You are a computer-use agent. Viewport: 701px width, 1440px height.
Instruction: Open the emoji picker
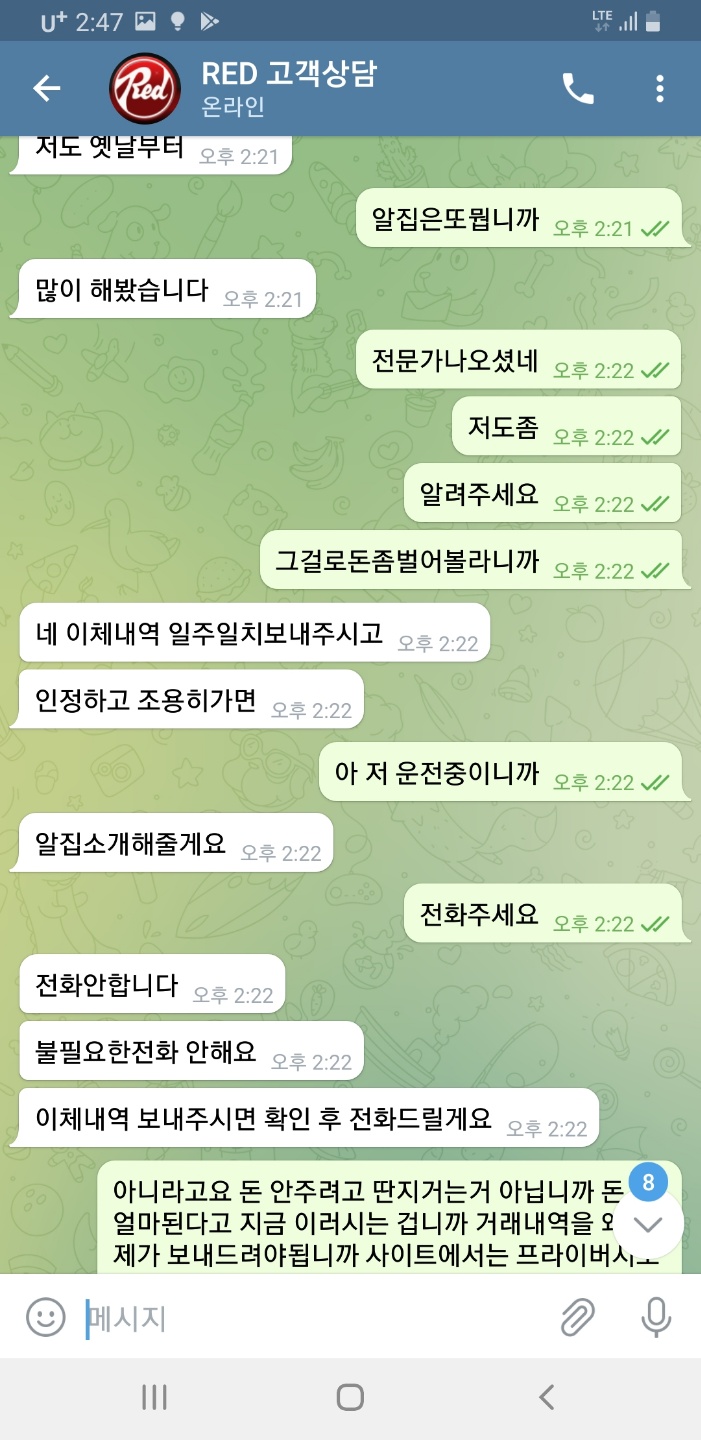pyautogui.click(x=45, y=1317)
